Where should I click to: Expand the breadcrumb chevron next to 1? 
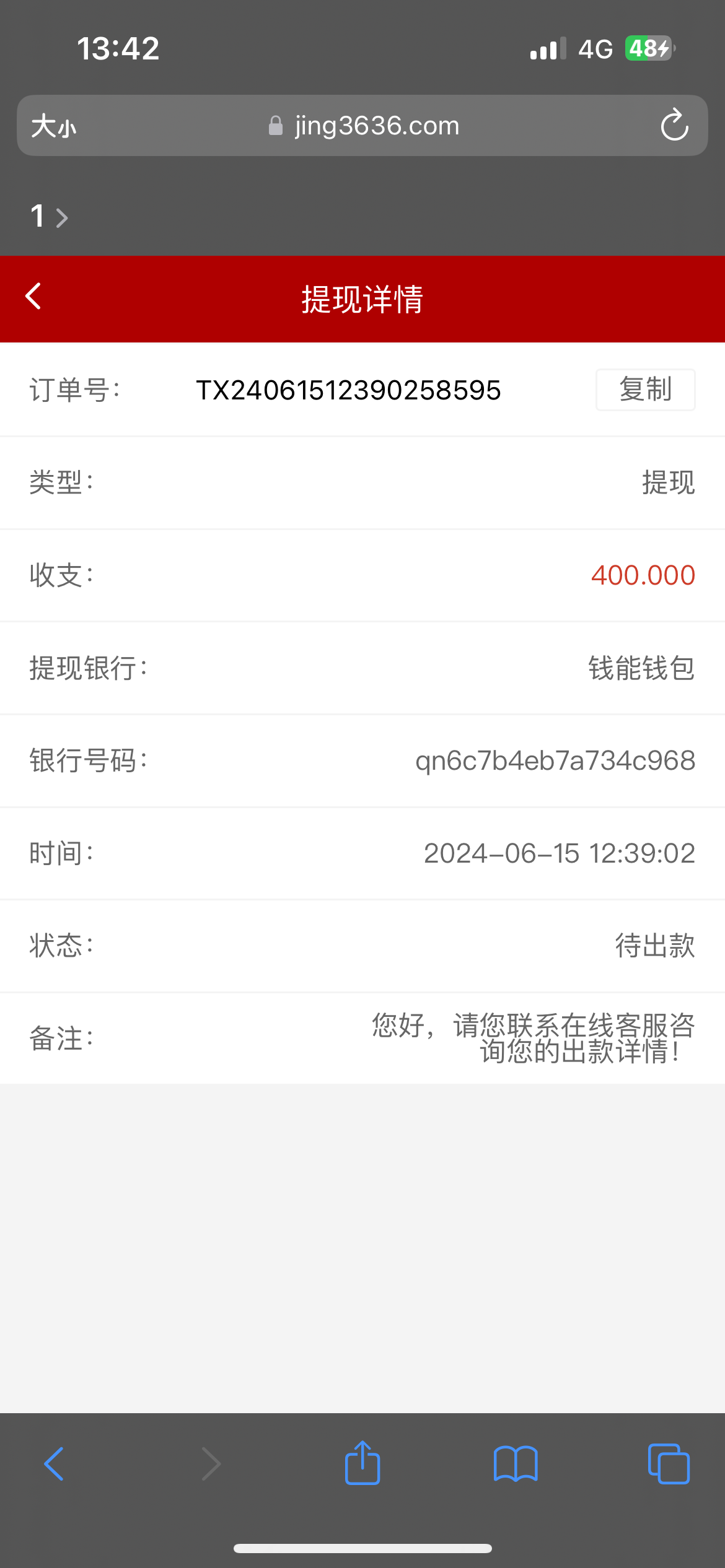click(63, 217)
